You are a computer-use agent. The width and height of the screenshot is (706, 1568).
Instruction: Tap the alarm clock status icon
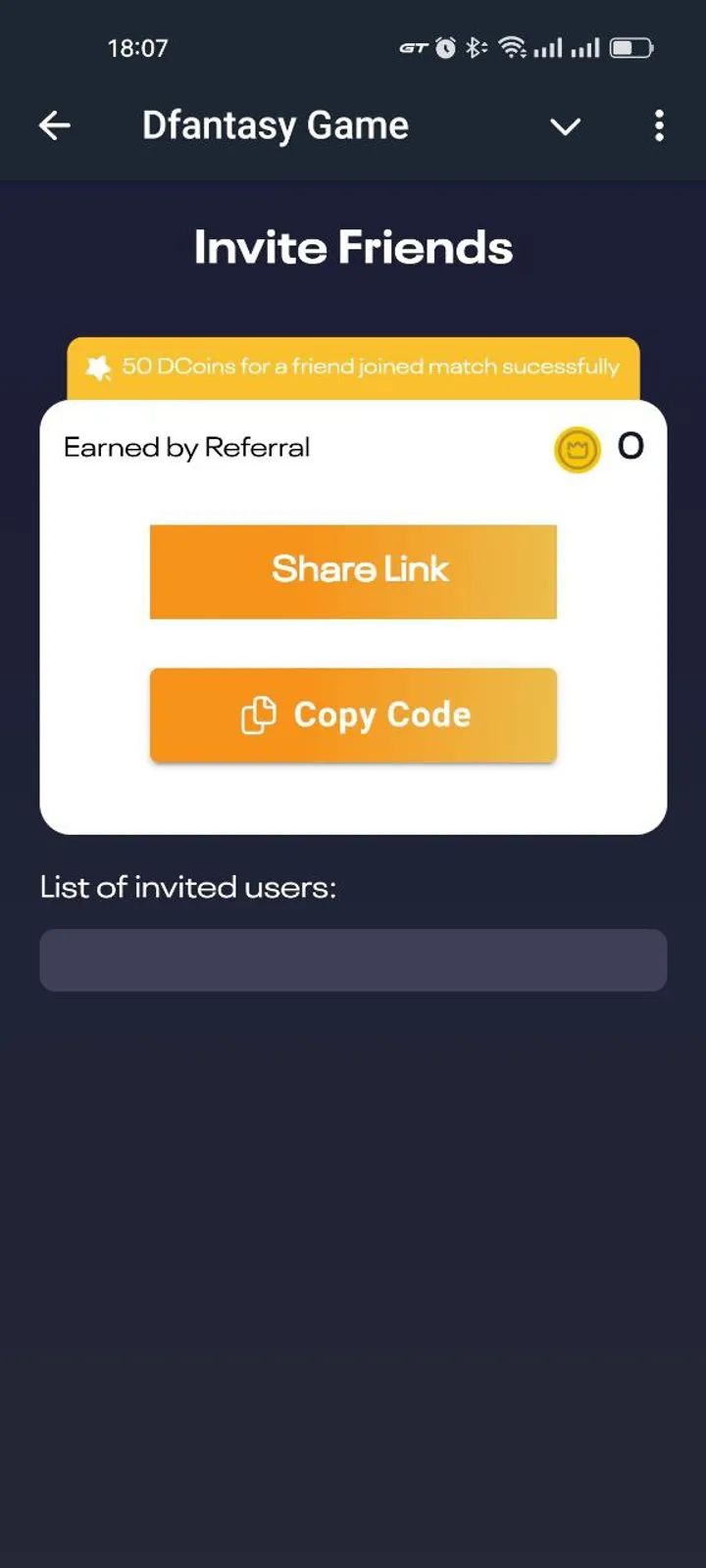click(x=444, y=46)
